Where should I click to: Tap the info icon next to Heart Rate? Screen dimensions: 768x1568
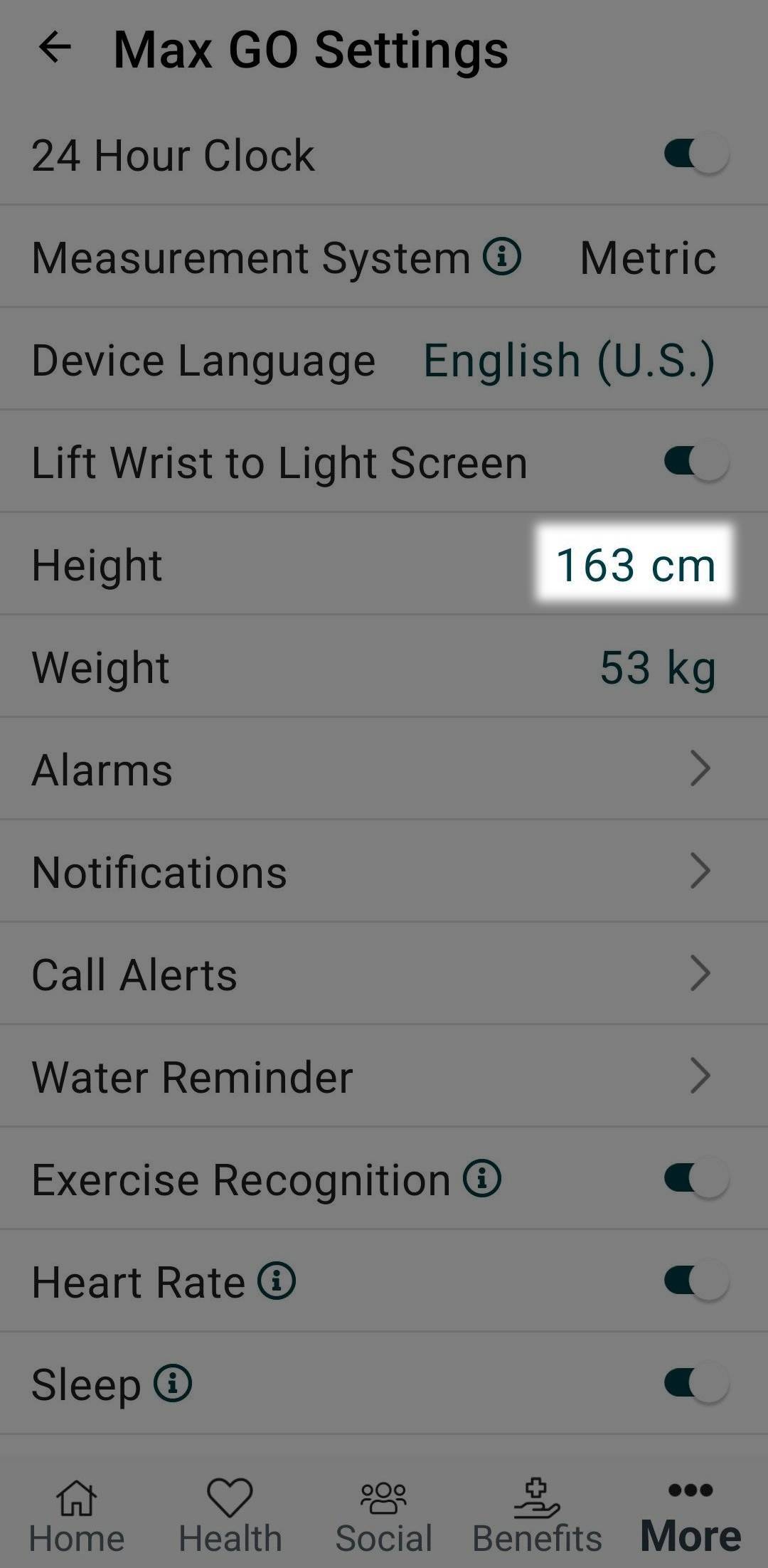click(x=276, y=1280)
